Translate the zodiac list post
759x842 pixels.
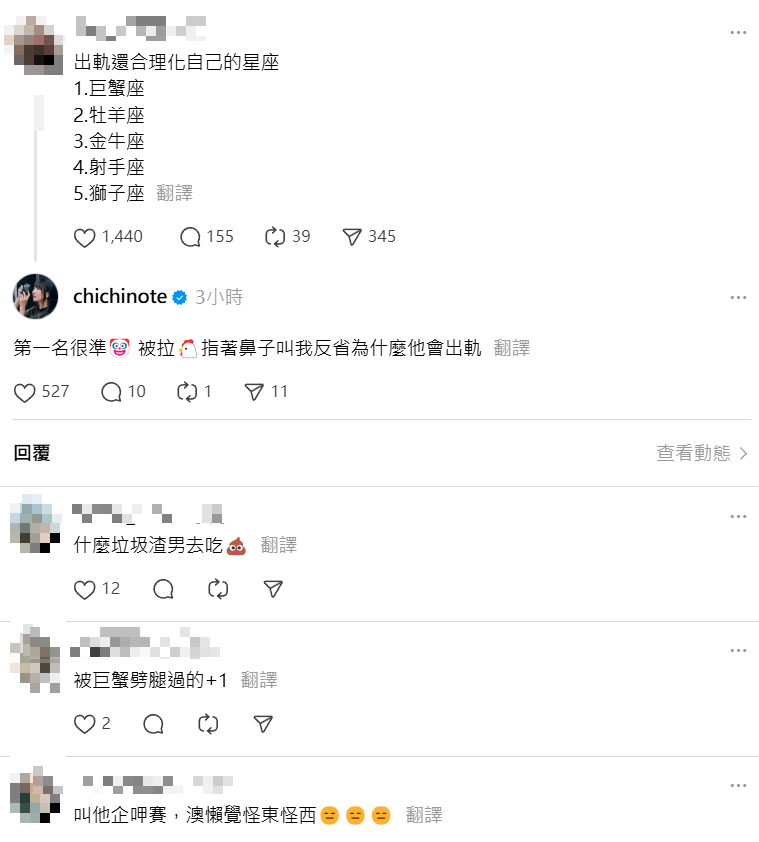tap(175, 194)
